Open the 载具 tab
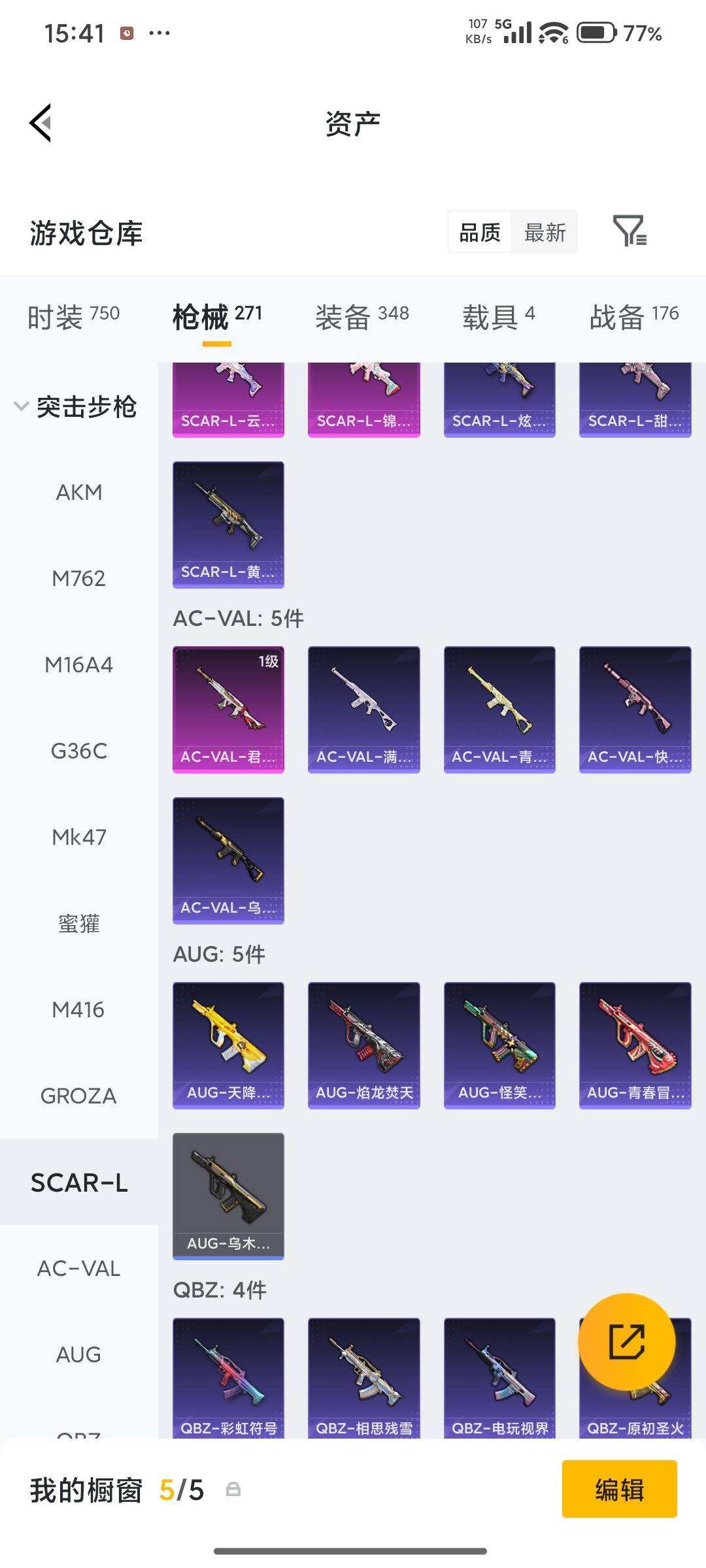The image size is (706, 1568). 499,317
